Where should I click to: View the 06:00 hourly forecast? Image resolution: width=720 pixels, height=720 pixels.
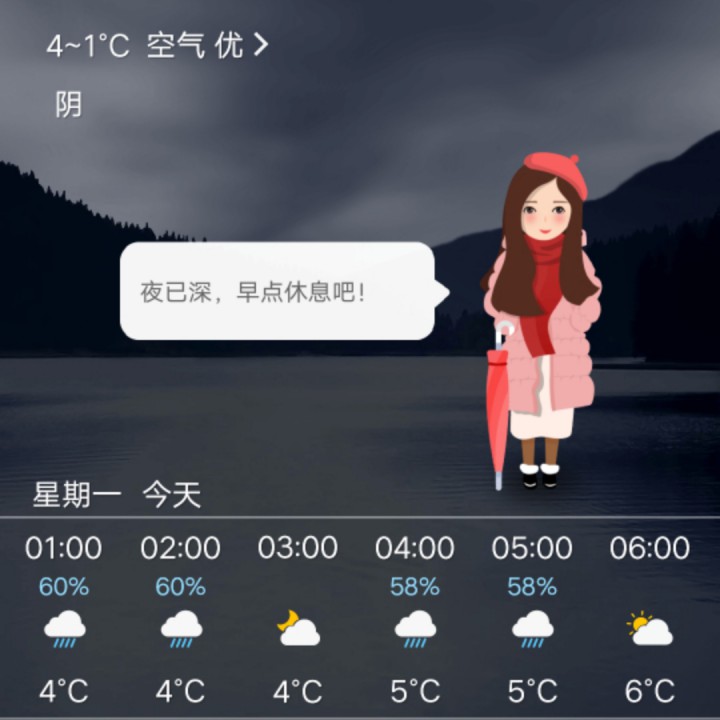(650, 619)
